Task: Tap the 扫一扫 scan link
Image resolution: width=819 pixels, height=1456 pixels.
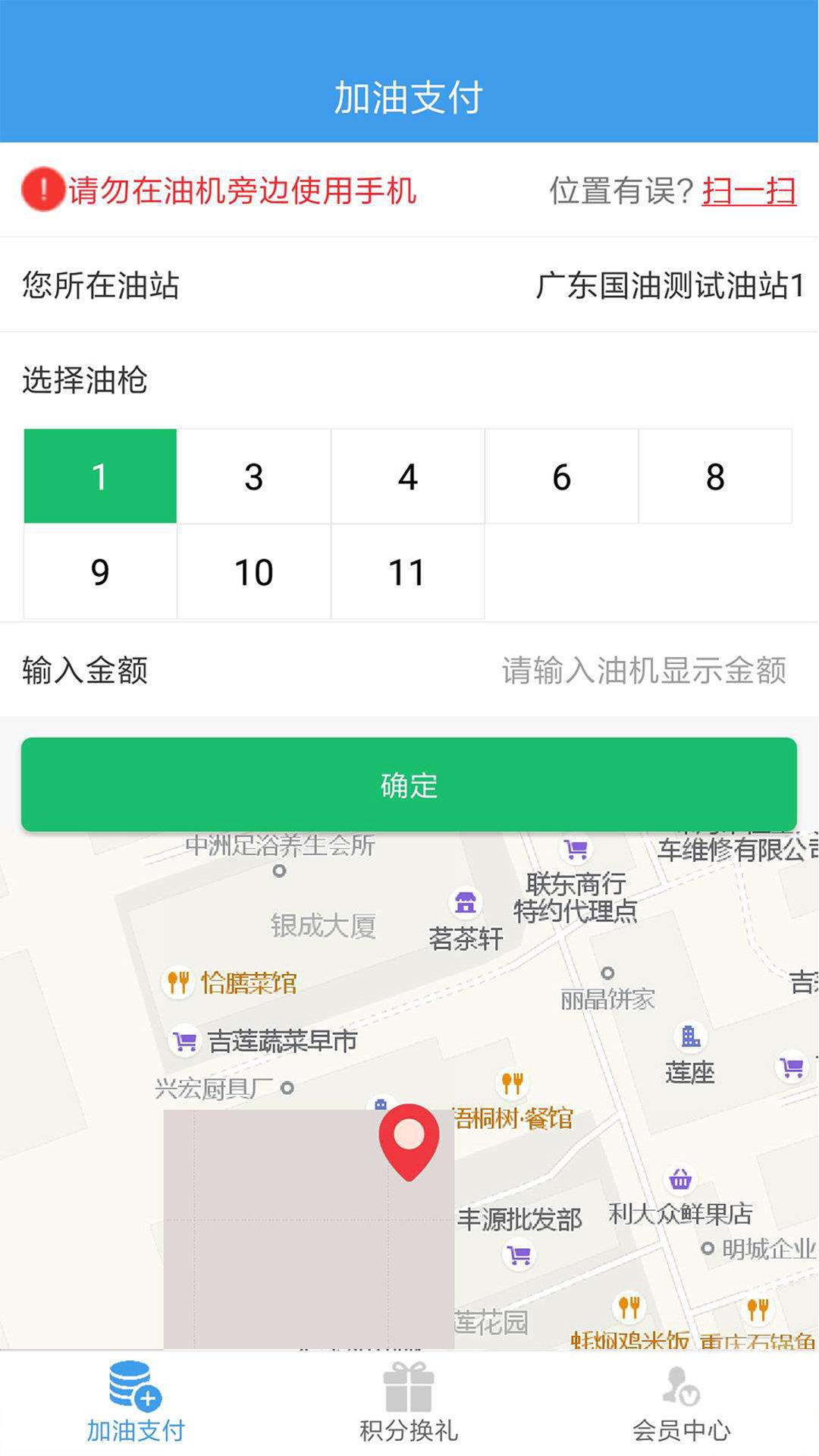Action: 748,190
